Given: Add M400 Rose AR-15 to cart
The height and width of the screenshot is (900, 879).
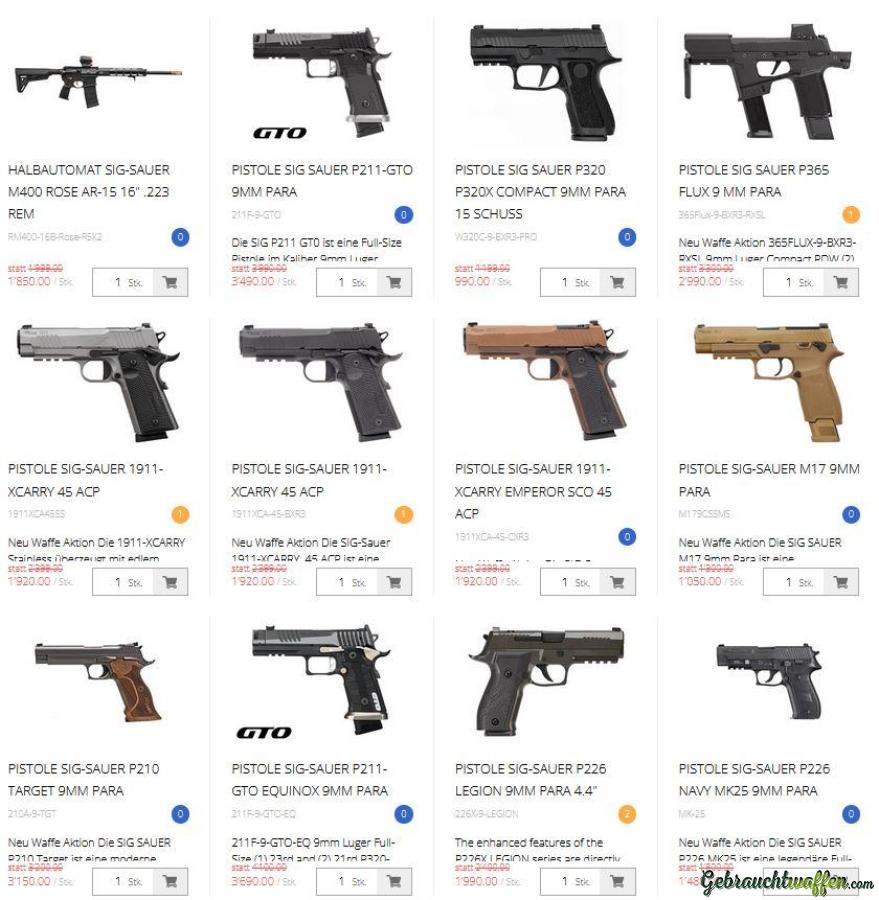Looking at the screenshot, I should [x=170, y=282].
